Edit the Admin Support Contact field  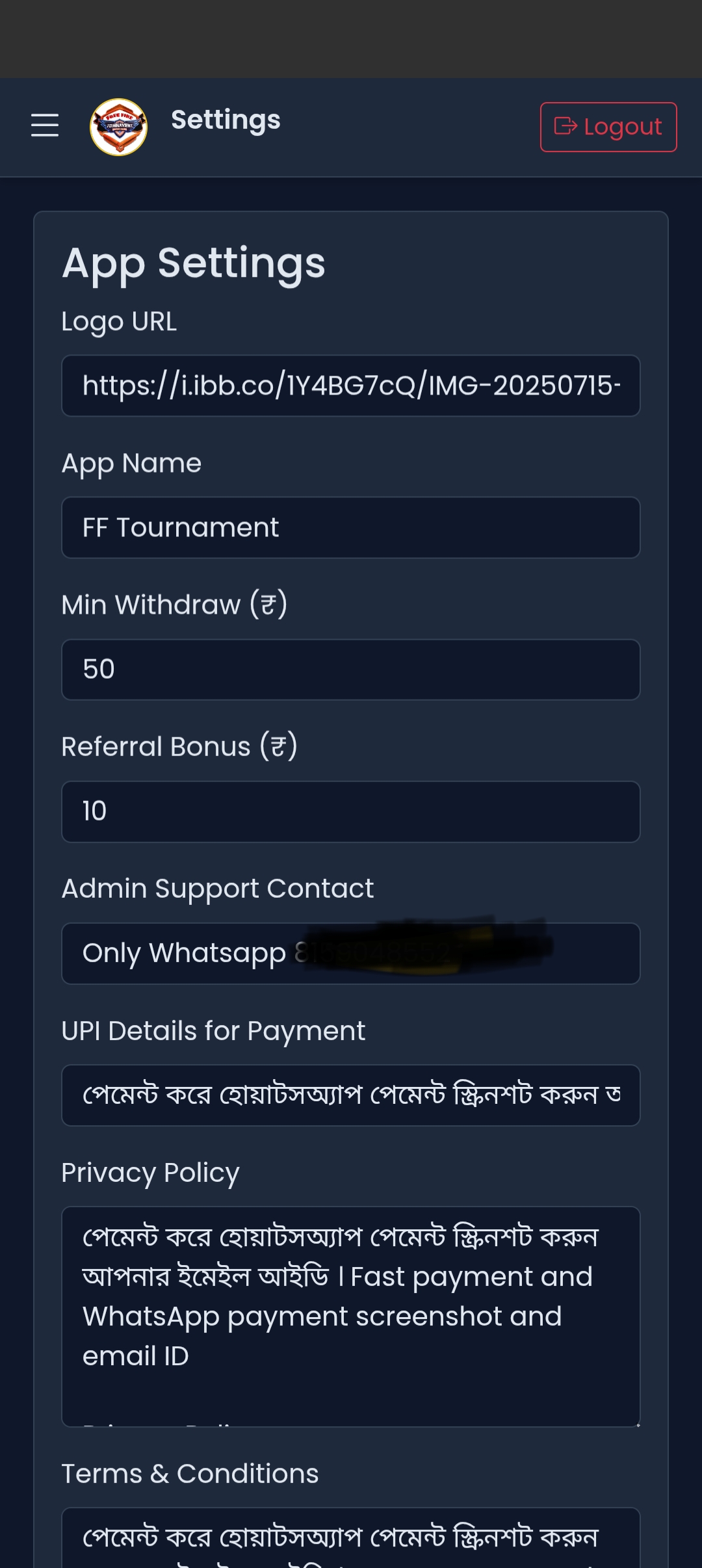(351, 954)
